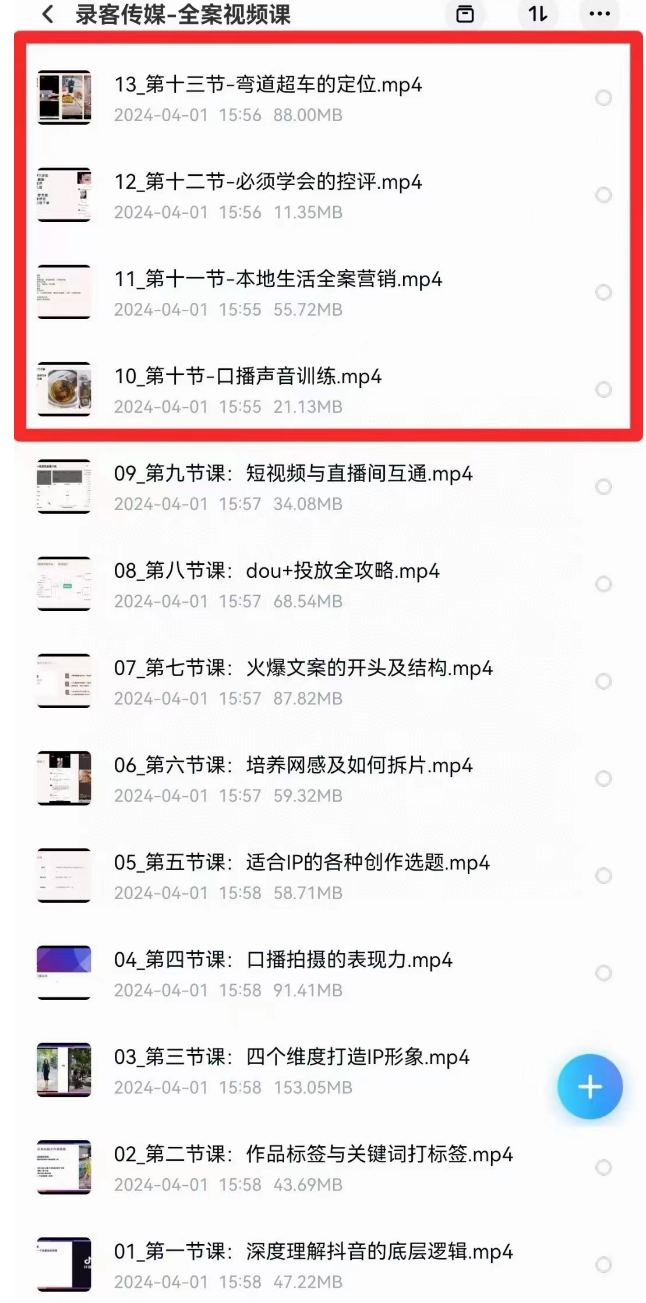This screenshot has height=1303, width=646.
Task: Select the circle beside 08_第八节课 dou+投放全攻略
Action: (603, 584)
